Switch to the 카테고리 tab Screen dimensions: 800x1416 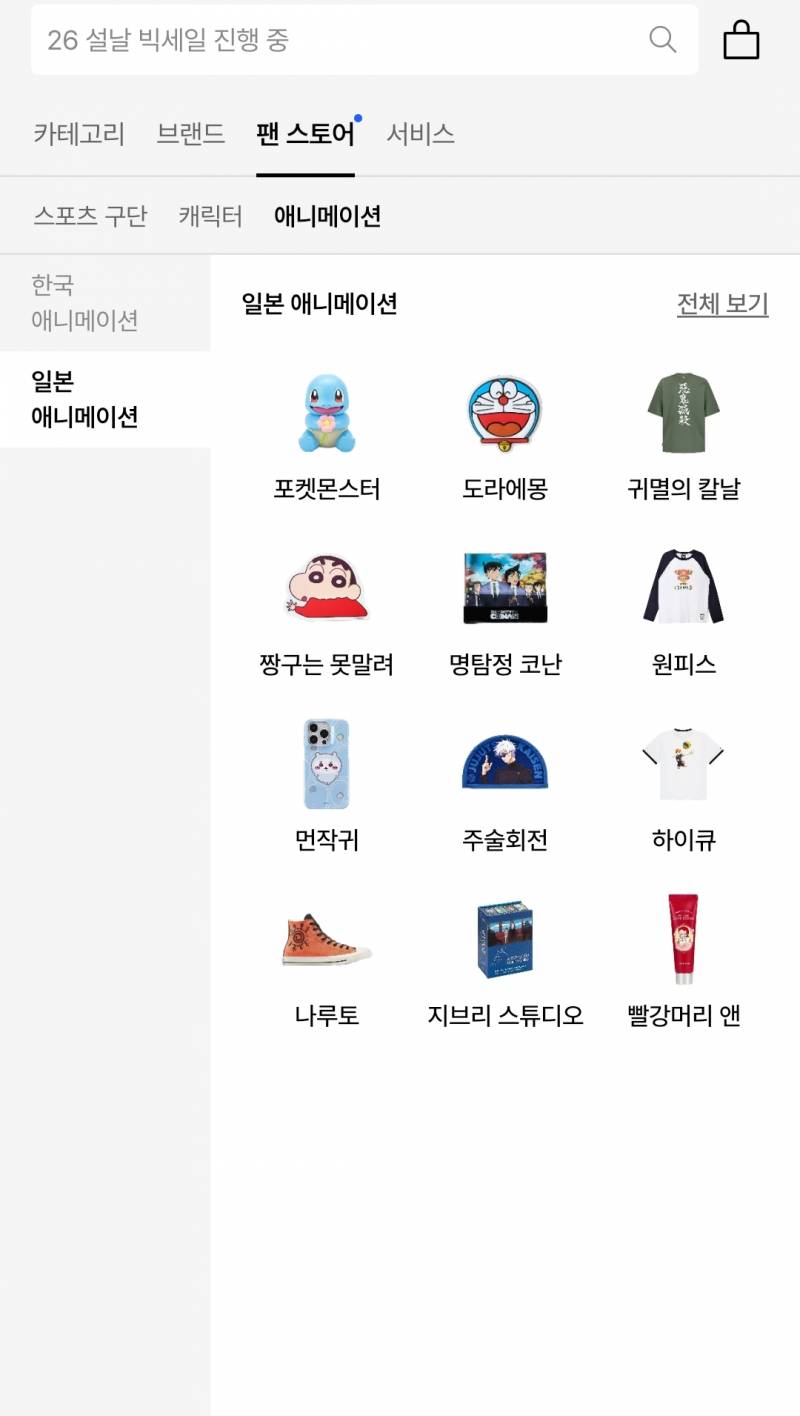[77, 134]
